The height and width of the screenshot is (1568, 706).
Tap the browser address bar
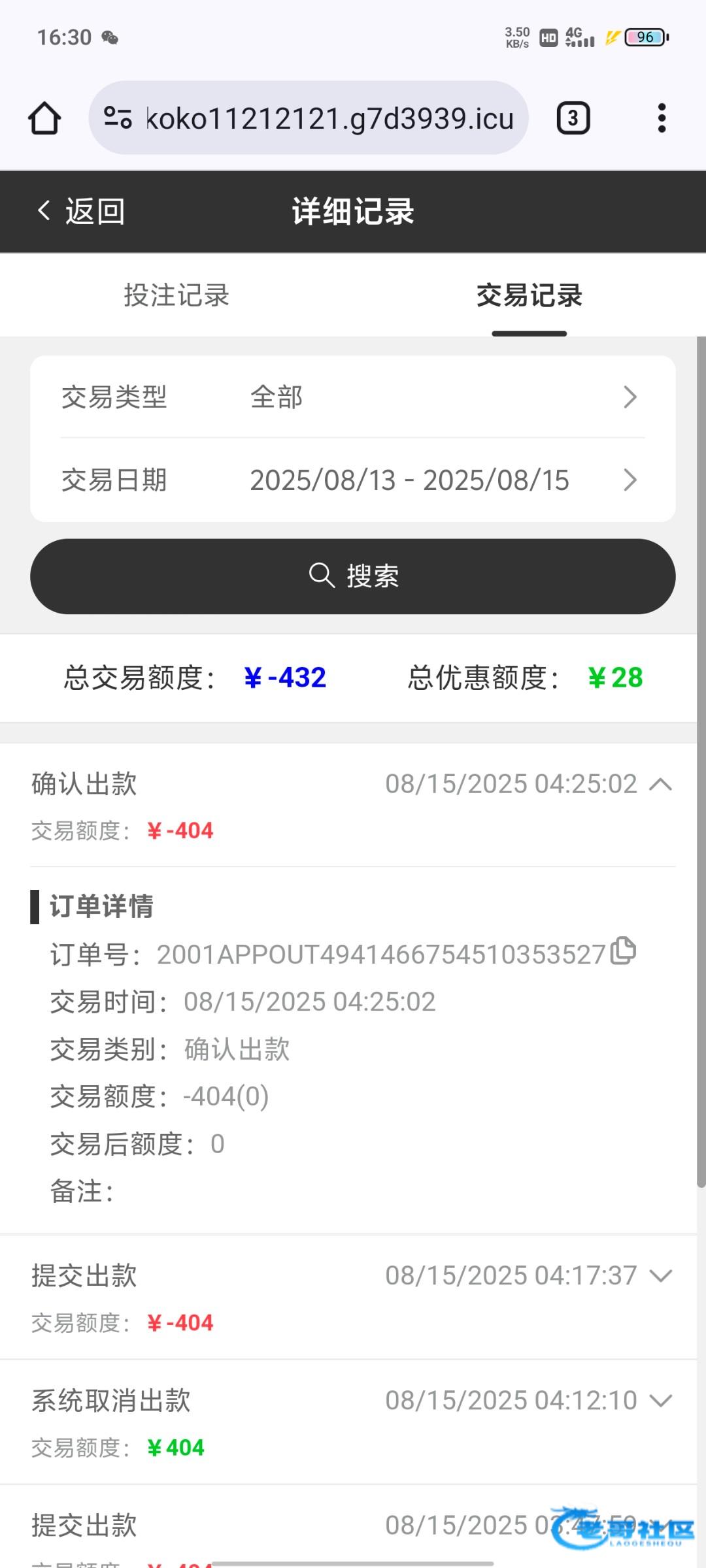[309, 118]
